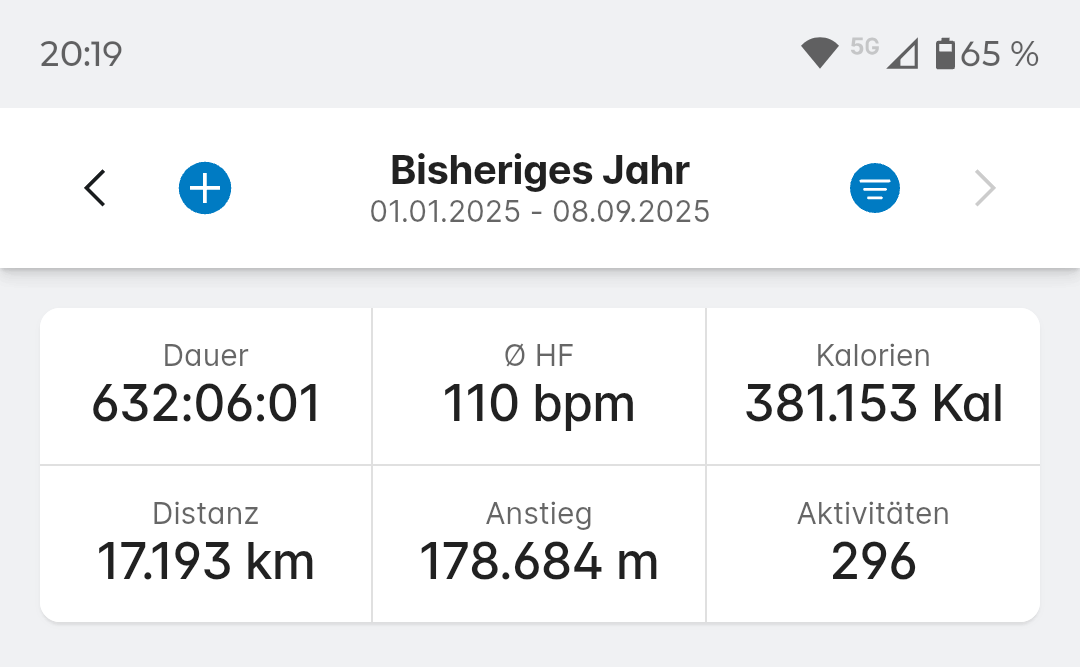Go to the next time period
The image size is (1080, 667).
(985, 188)
